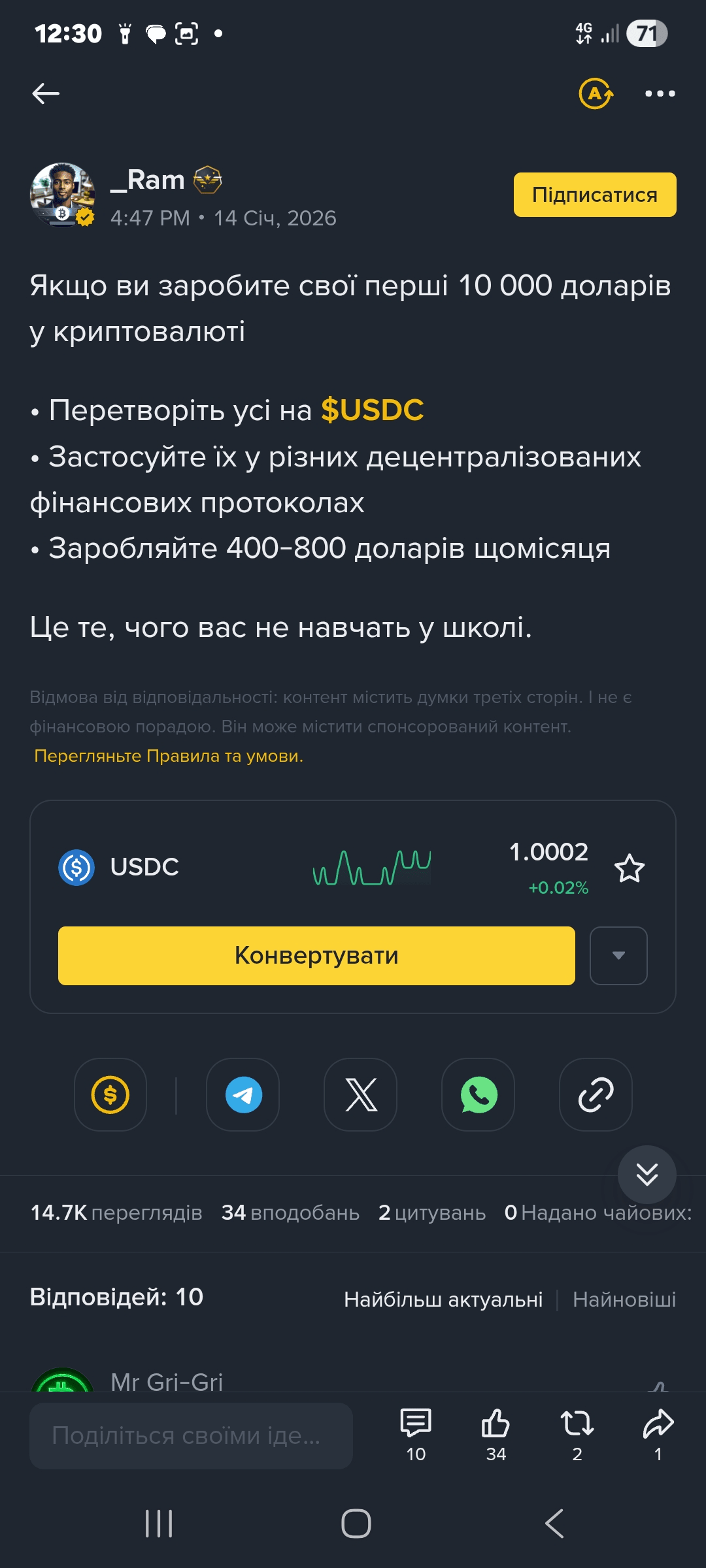706x1568 pixels.
Task: Focus the Поділіться своїми ідеями reply field
Action: (x=191, y=1435)
